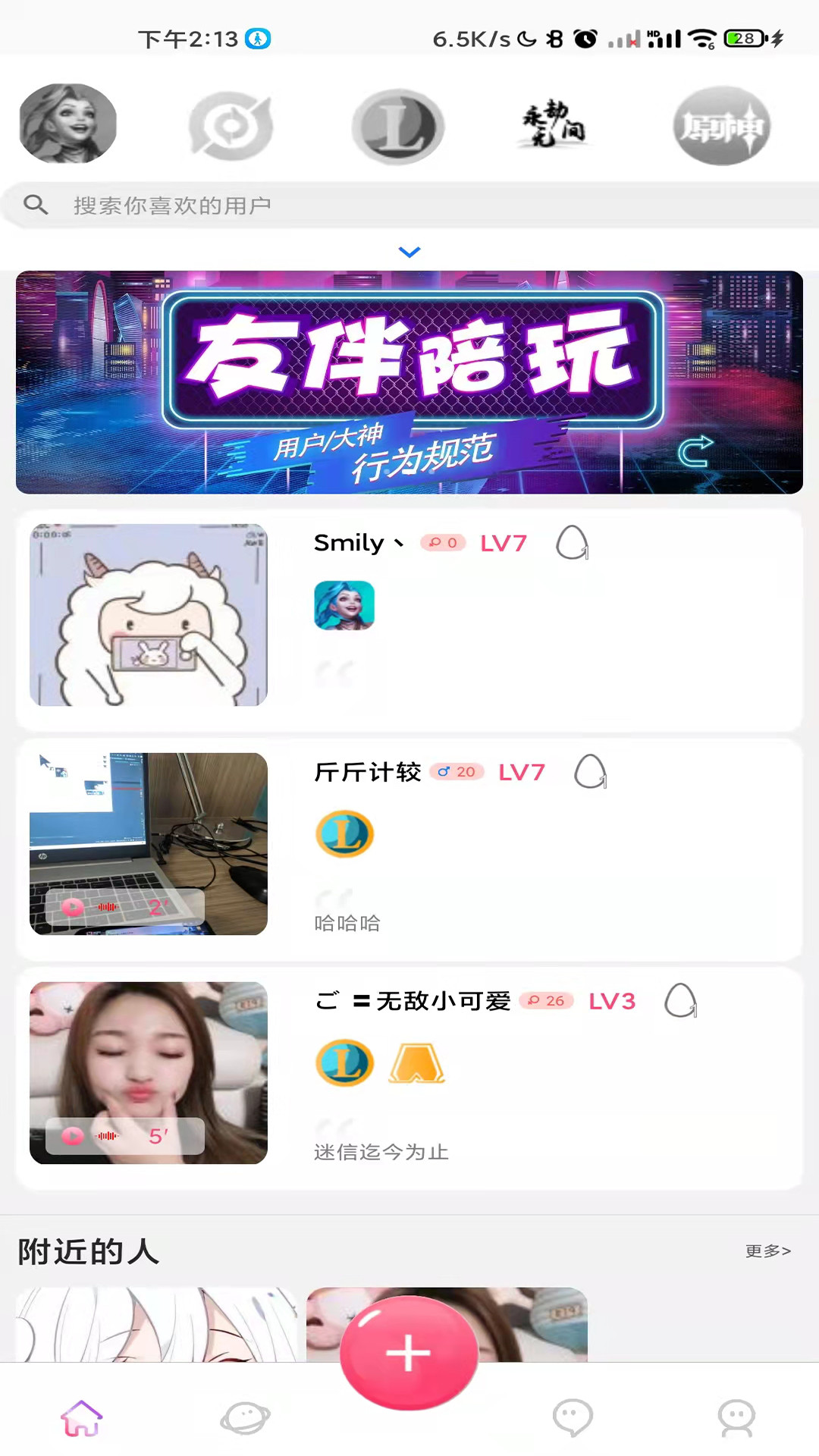This screenshot has width=819, height=1456.
Task: Play 无敌小可爱's voice egg sample
Action: coord(681,1001)
